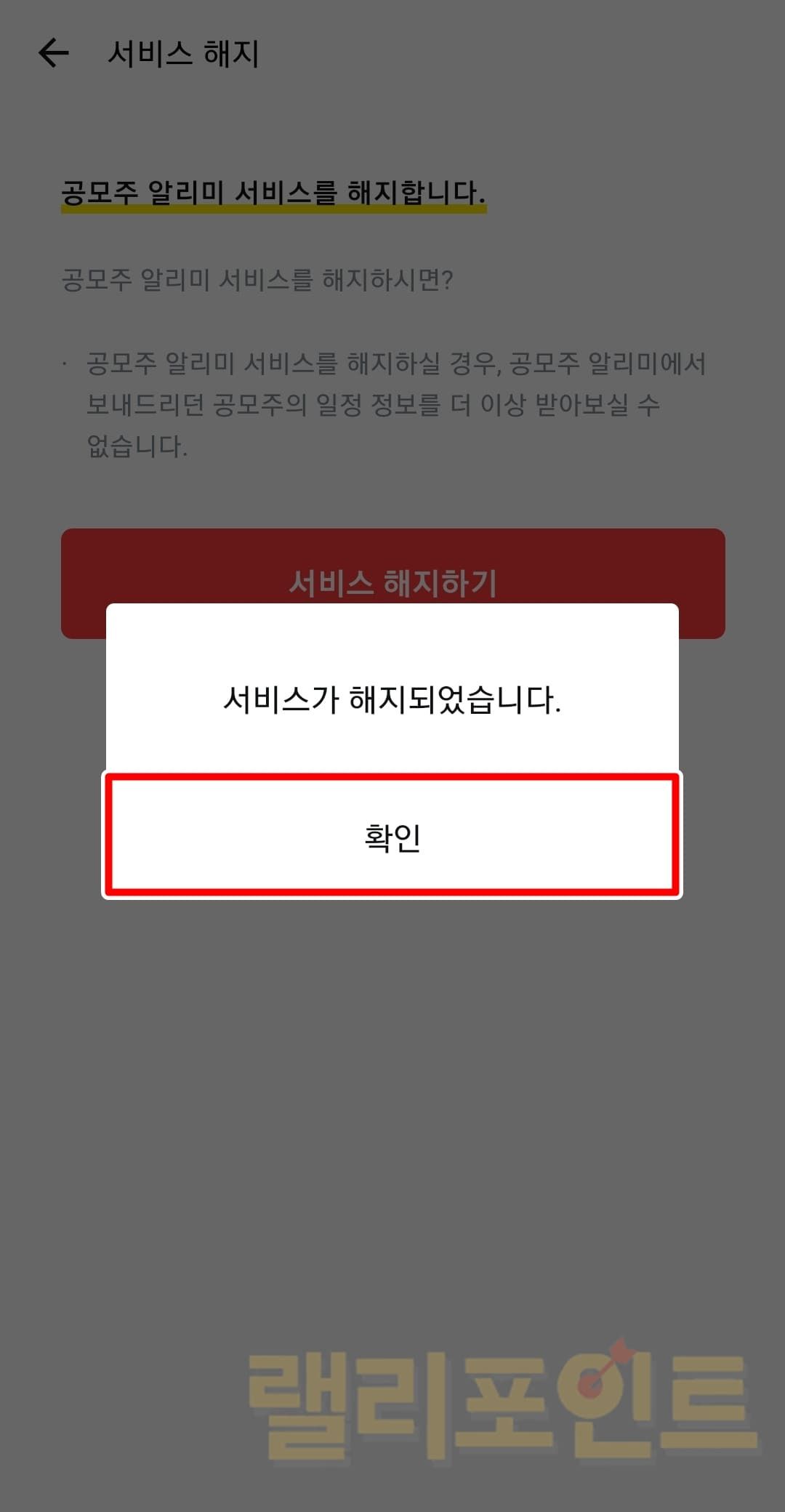Go back from 서비스 해지 screen
The width and height of the screenshot is (785, 1512).
[54, 53]
